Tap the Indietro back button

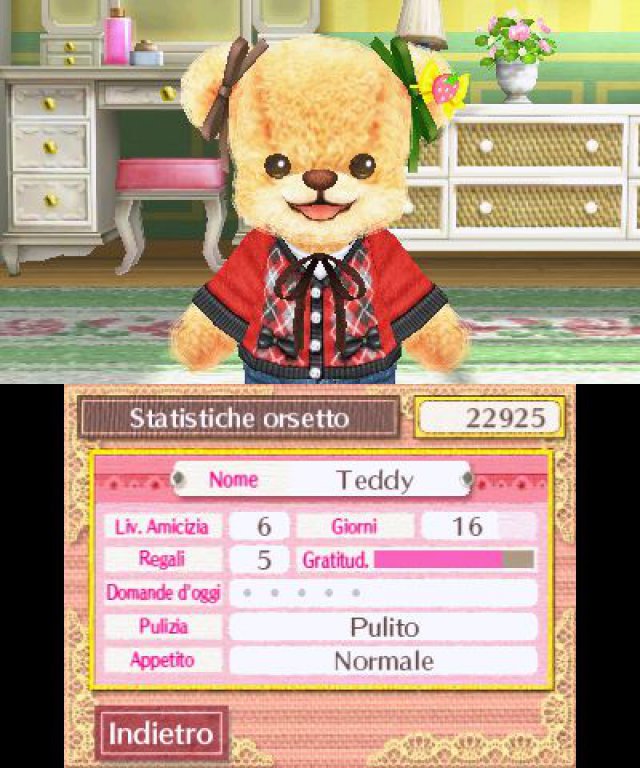tap(161, 733)
